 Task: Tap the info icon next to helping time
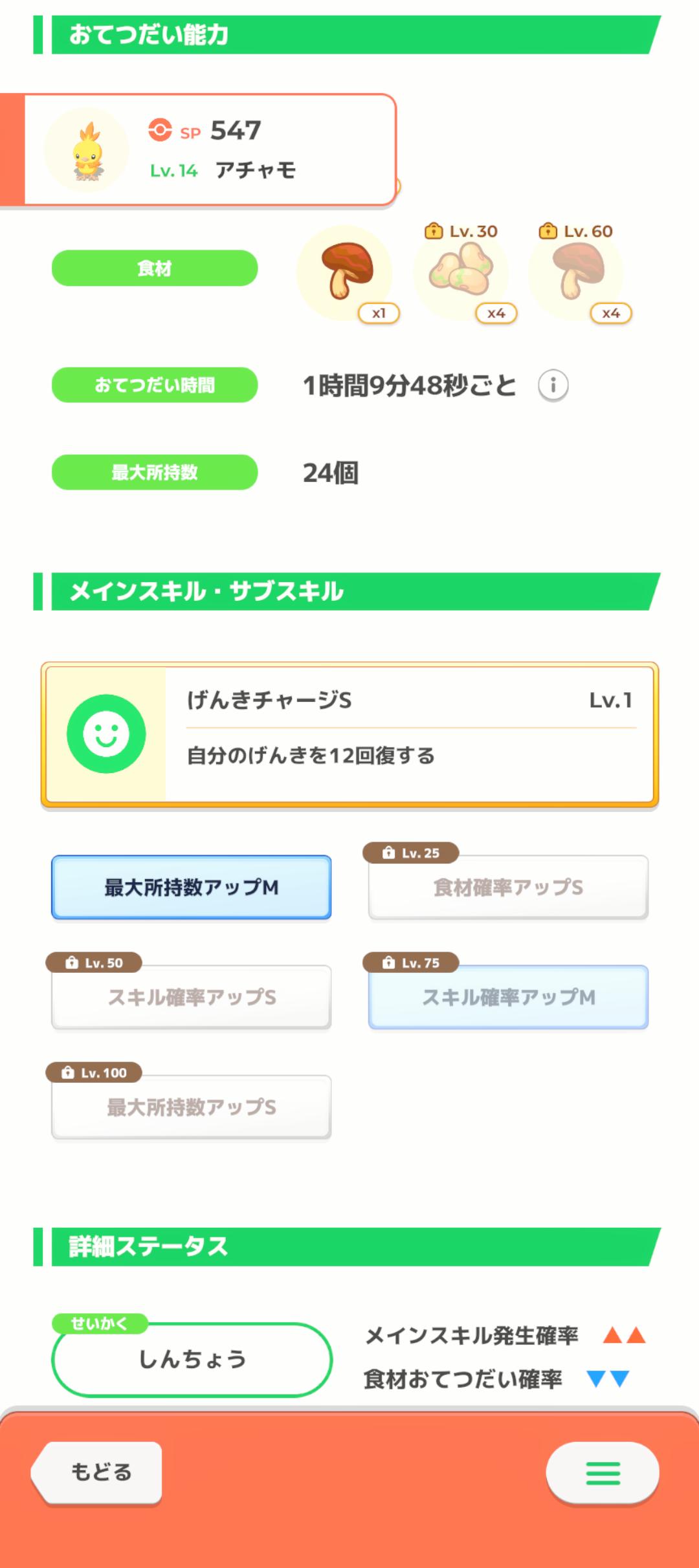click(x=553, y=386)
